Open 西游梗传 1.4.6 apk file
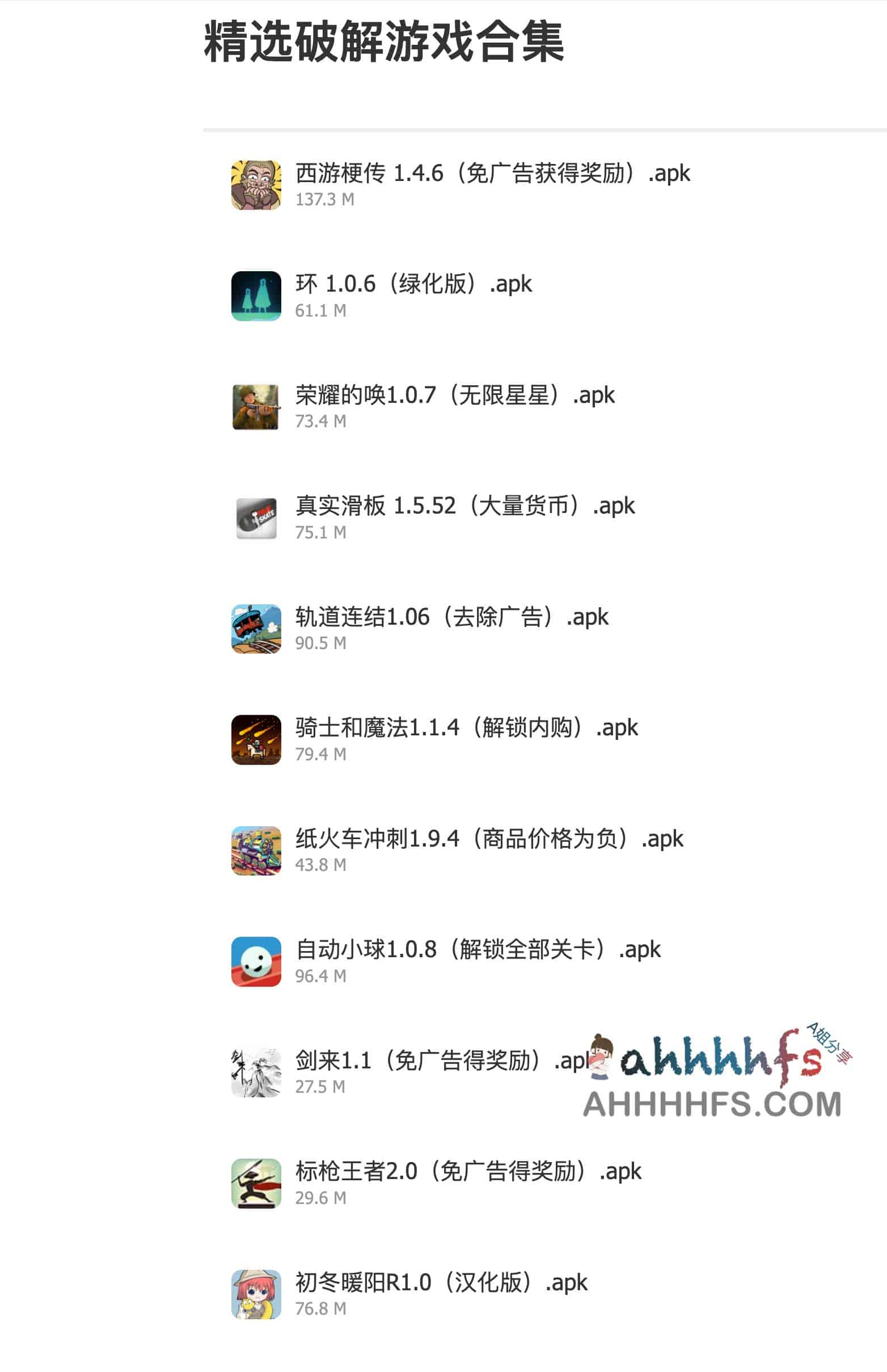 click(x=492, y=173)
